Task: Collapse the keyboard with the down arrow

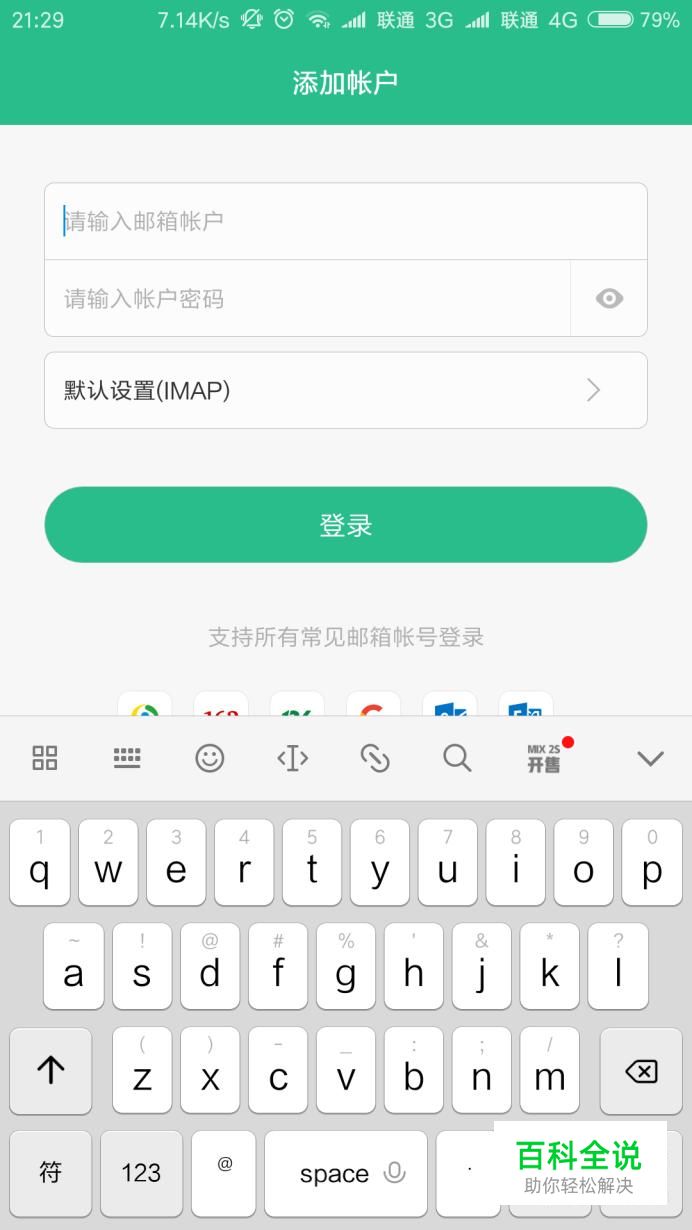Action: 650,758
